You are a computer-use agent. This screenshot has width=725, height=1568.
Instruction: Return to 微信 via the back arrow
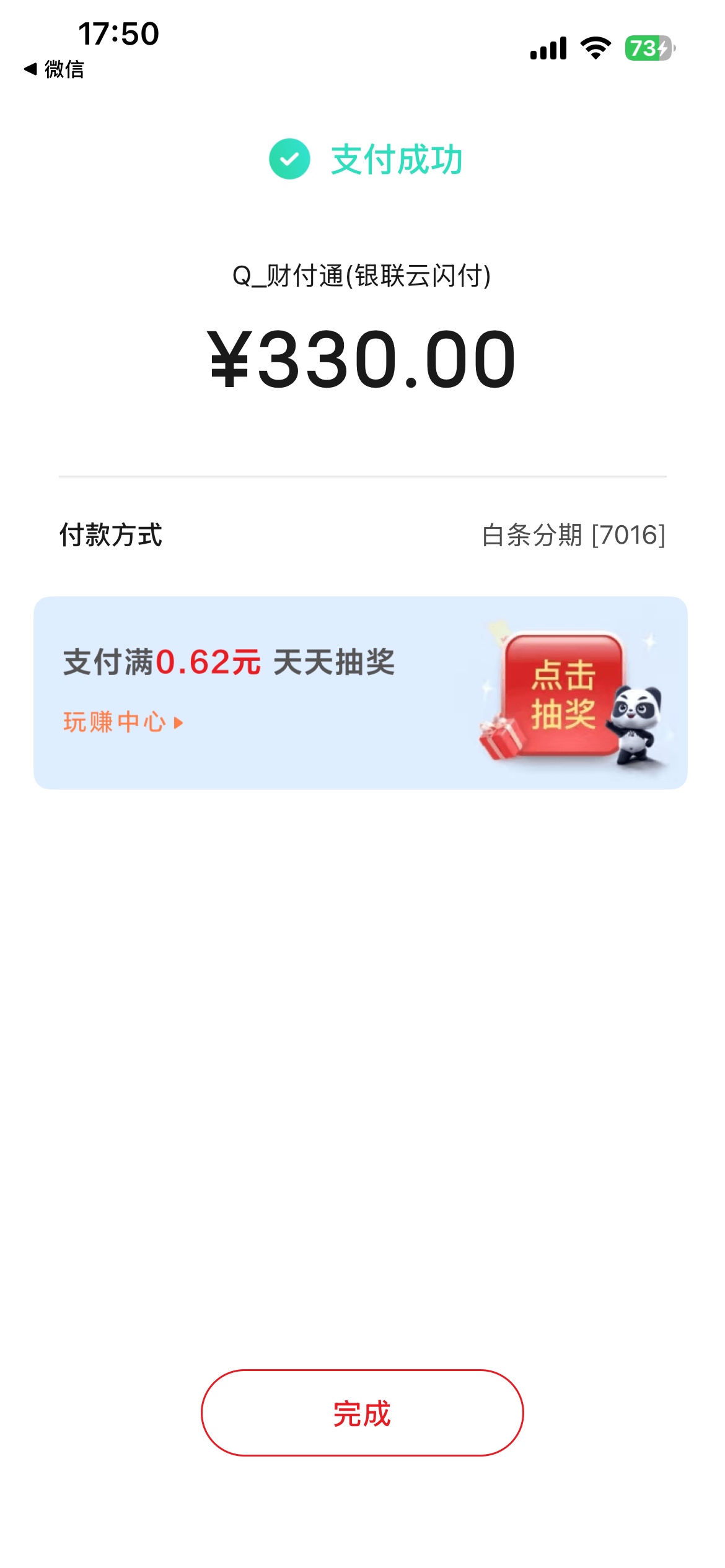click(54, 69)
